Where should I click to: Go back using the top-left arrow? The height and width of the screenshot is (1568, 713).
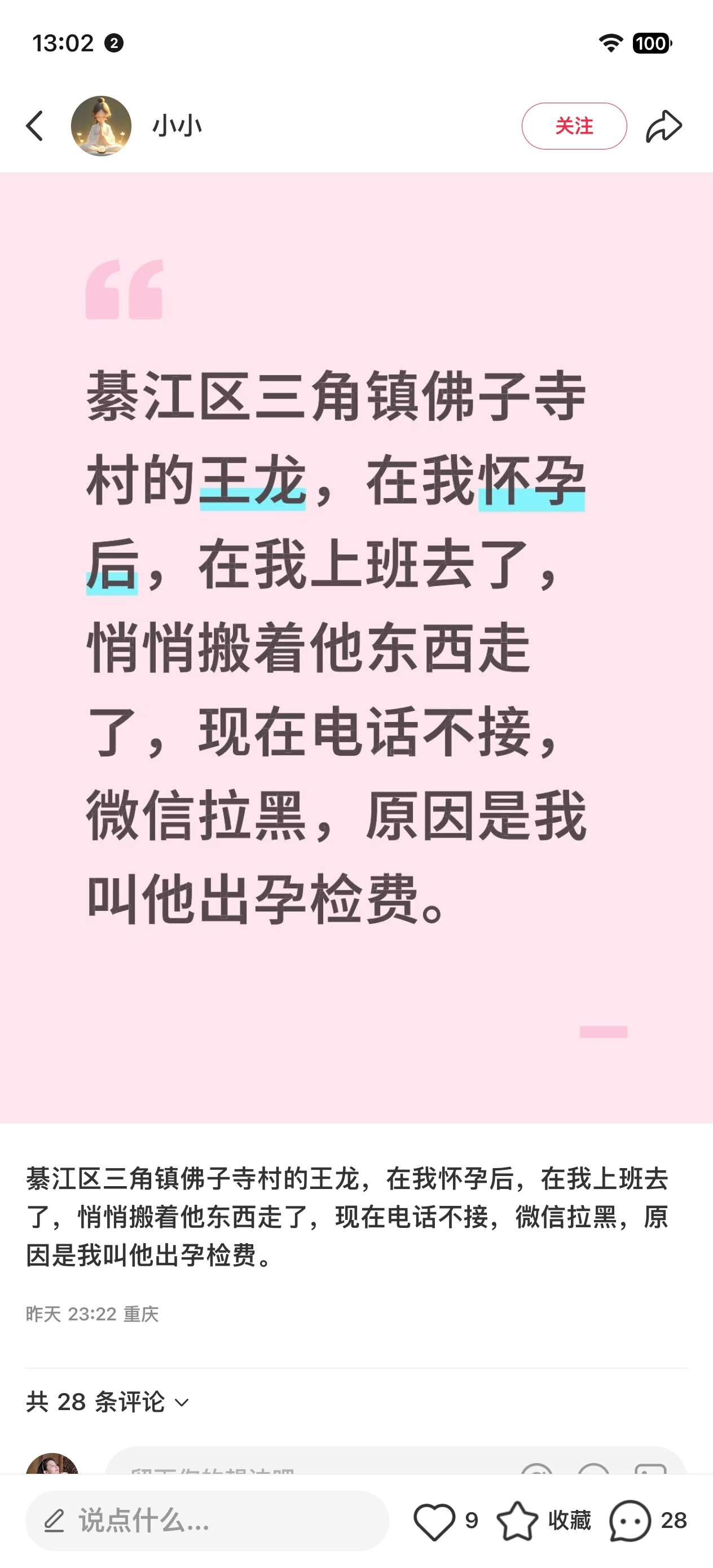click(x=36, y=126)
